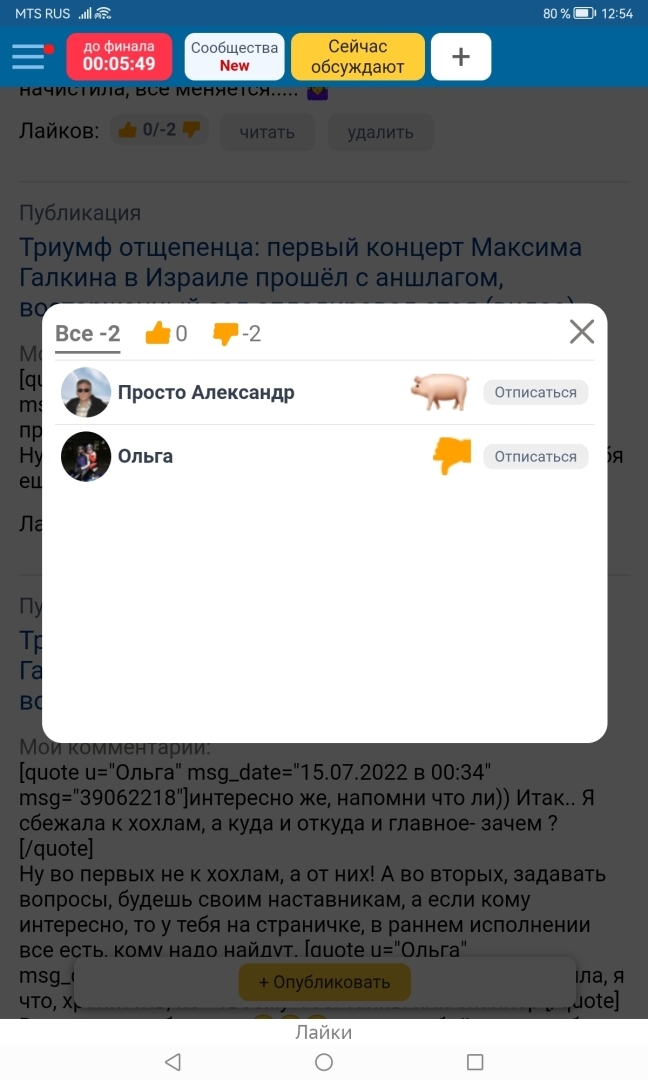Open Ольга's profile
The height and width of the screenshot is (1080, 648).
145,457
